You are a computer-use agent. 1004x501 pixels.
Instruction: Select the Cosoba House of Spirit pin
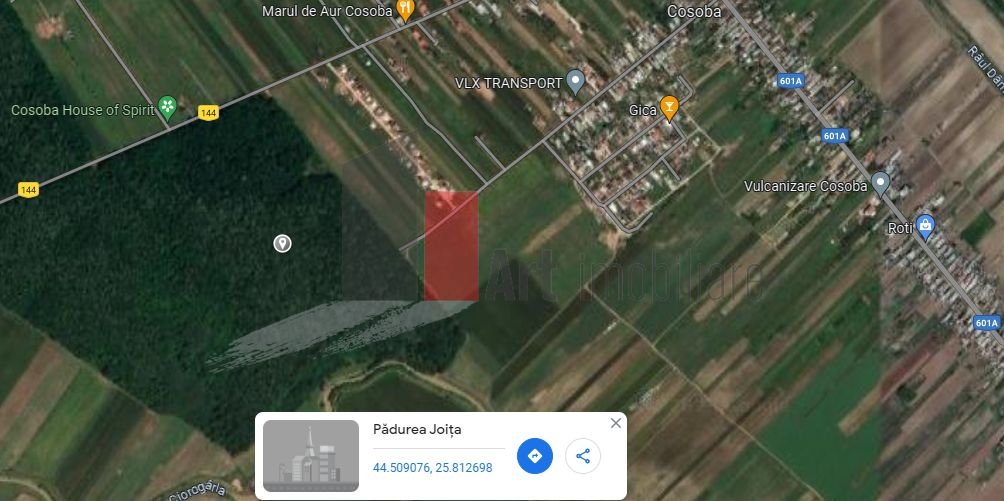pos(169,105)
